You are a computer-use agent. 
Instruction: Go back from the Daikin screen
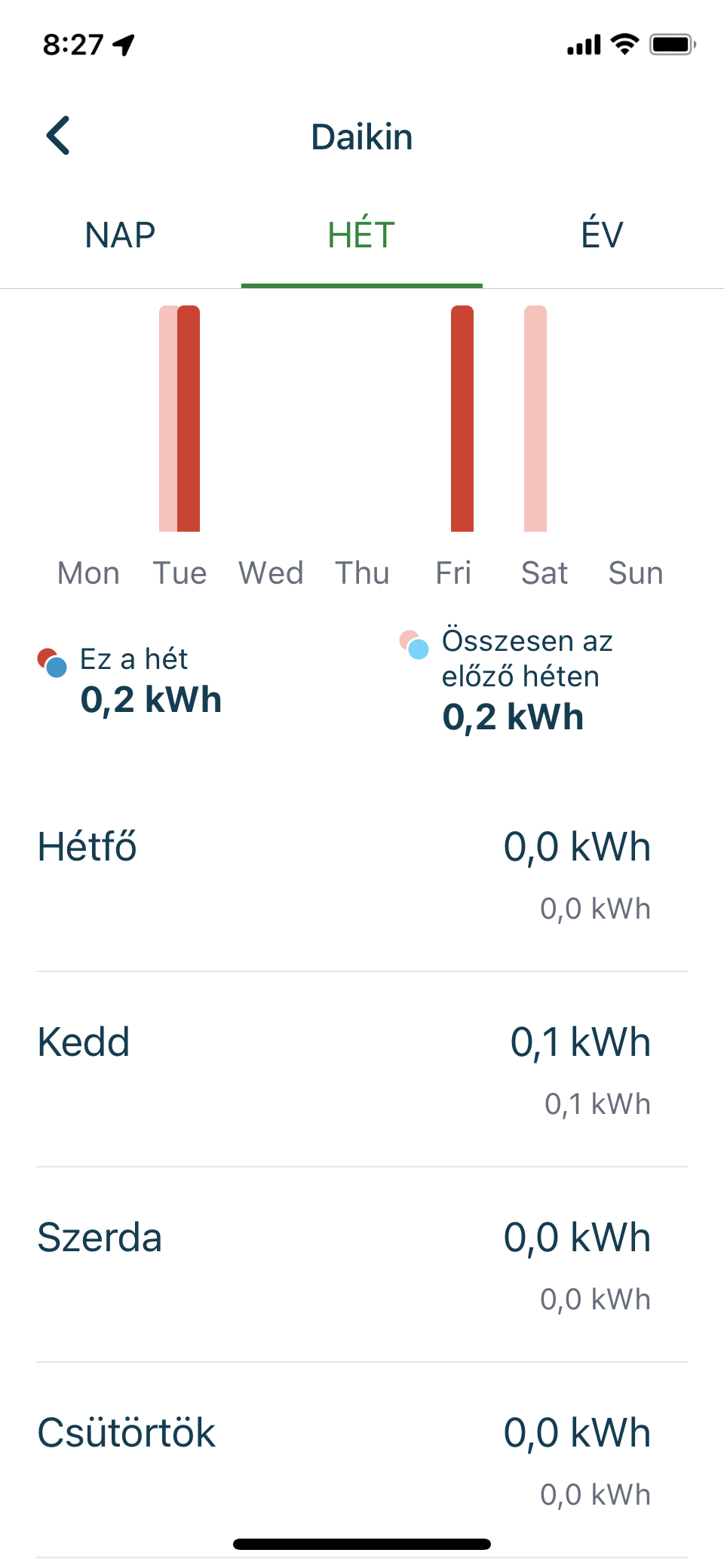tap(58, 136)
